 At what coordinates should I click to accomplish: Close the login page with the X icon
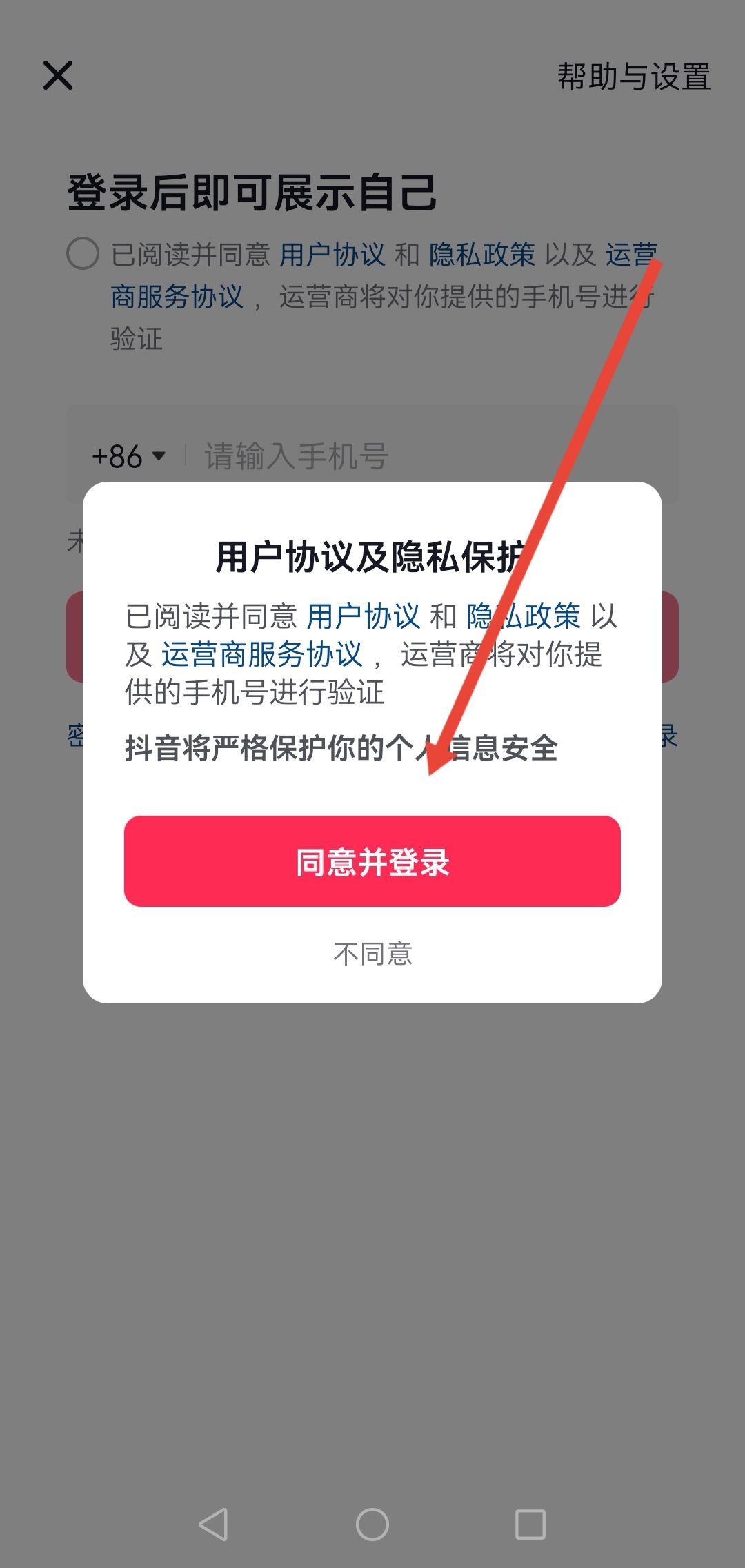[58, 76]
